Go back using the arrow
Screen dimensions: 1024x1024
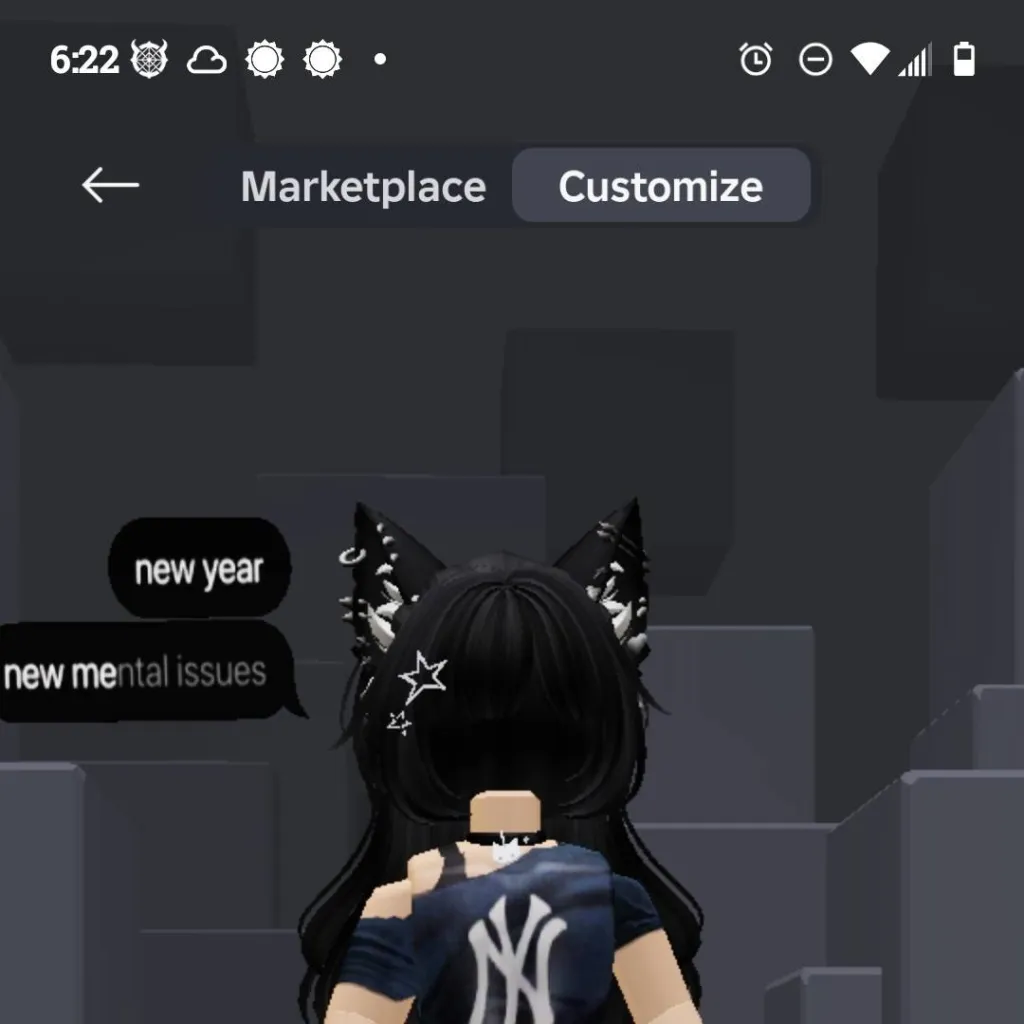pos(110,185)
